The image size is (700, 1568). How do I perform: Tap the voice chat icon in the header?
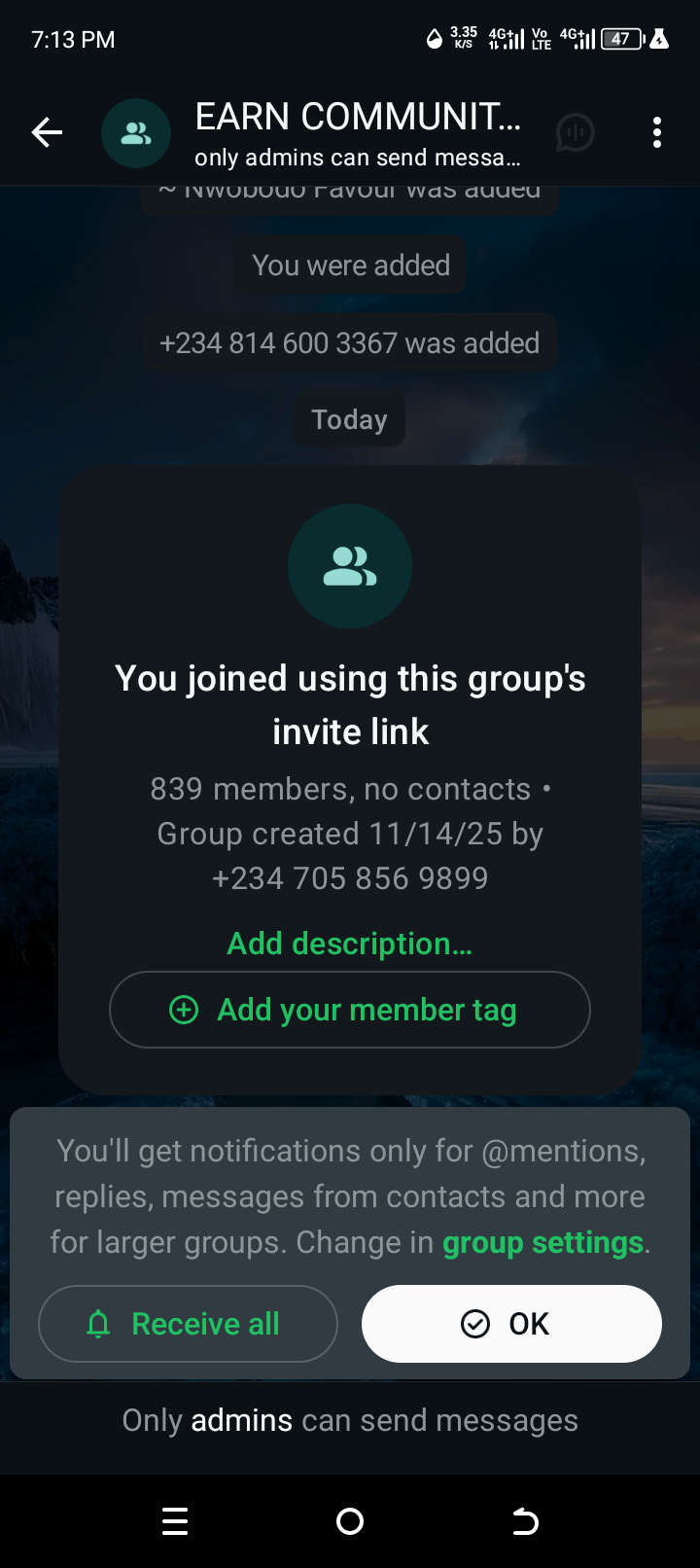click(575, 132)
